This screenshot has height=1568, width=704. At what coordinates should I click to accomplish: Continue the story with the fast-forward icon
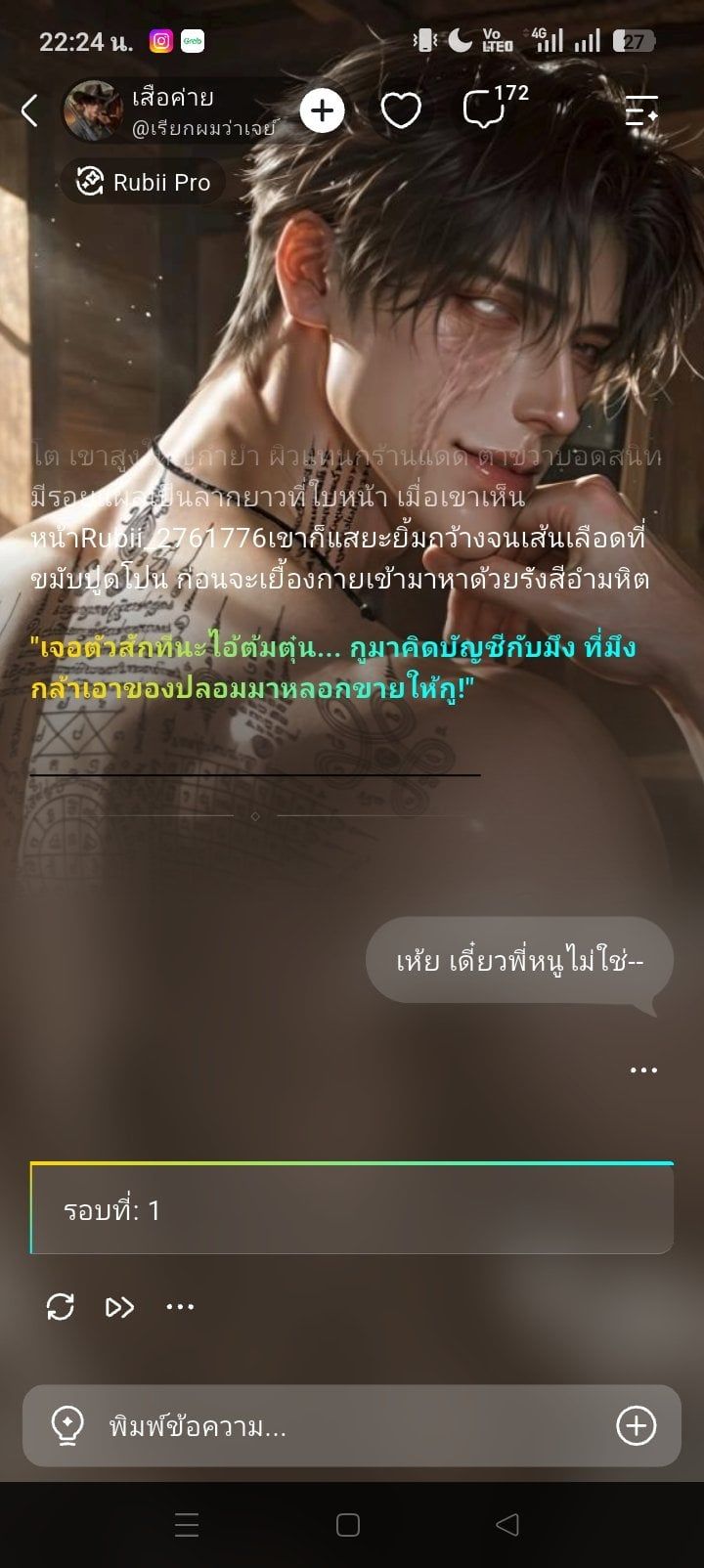point(119,1306)
